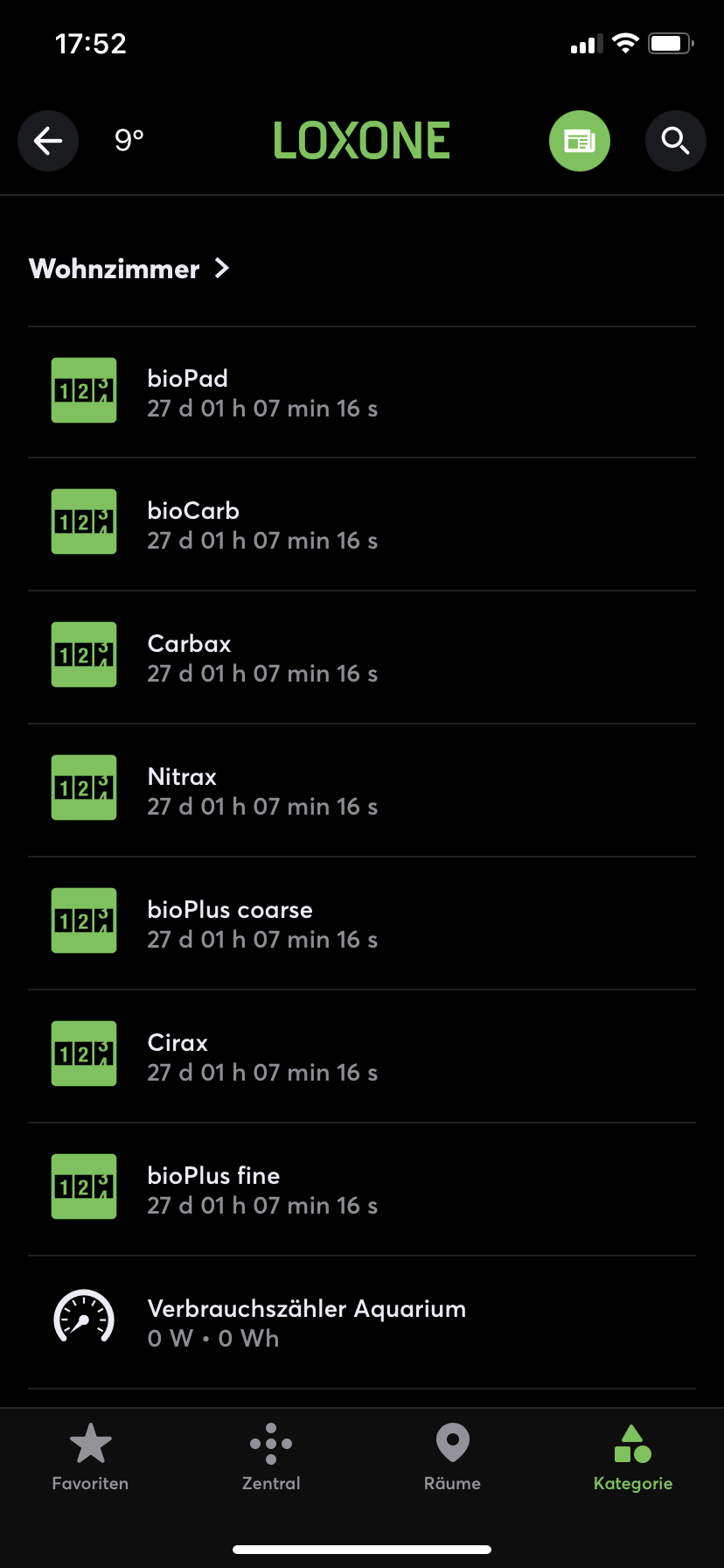
Task: Tap the 9° weather temperature
Action: tap(129, 140)
